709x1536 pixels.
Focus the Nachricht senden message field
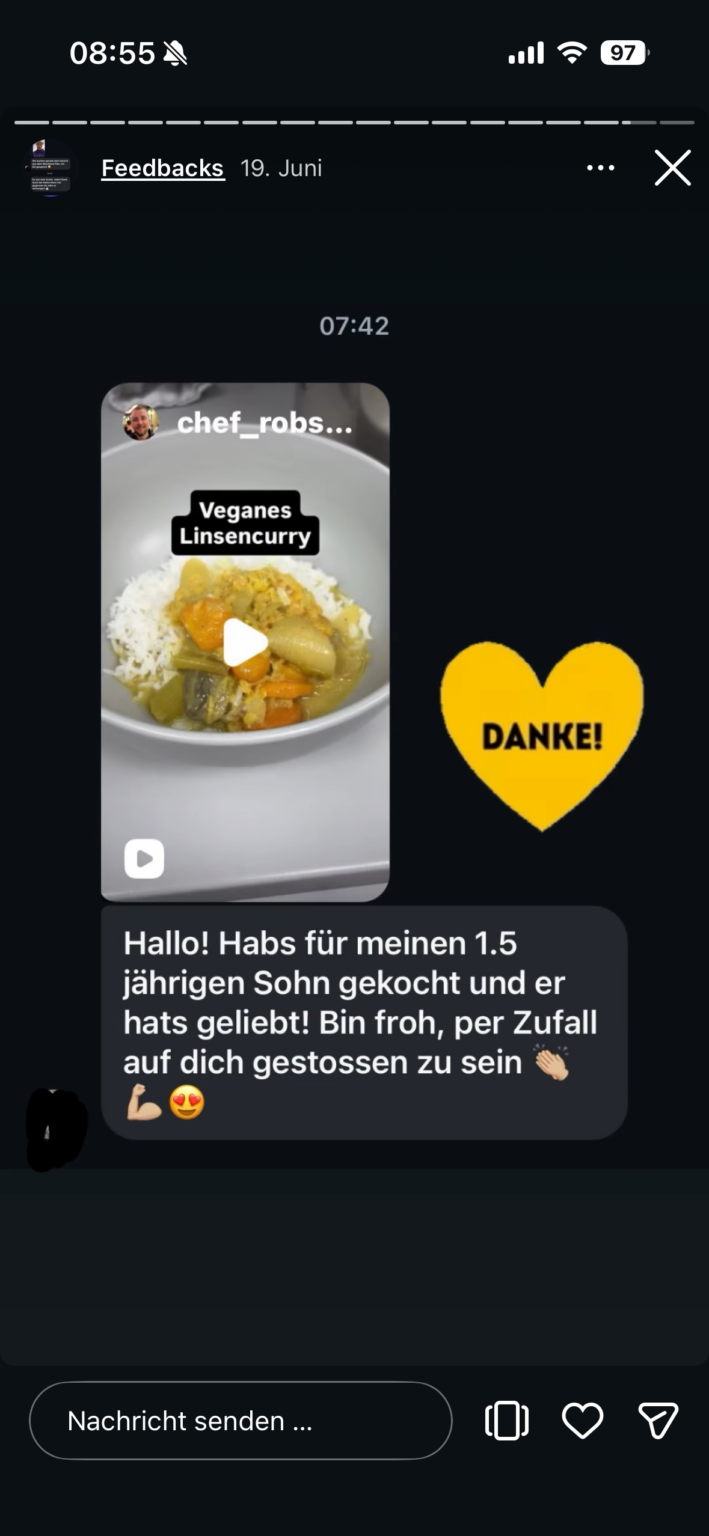pyautogui.click(x=241, y=1420)
